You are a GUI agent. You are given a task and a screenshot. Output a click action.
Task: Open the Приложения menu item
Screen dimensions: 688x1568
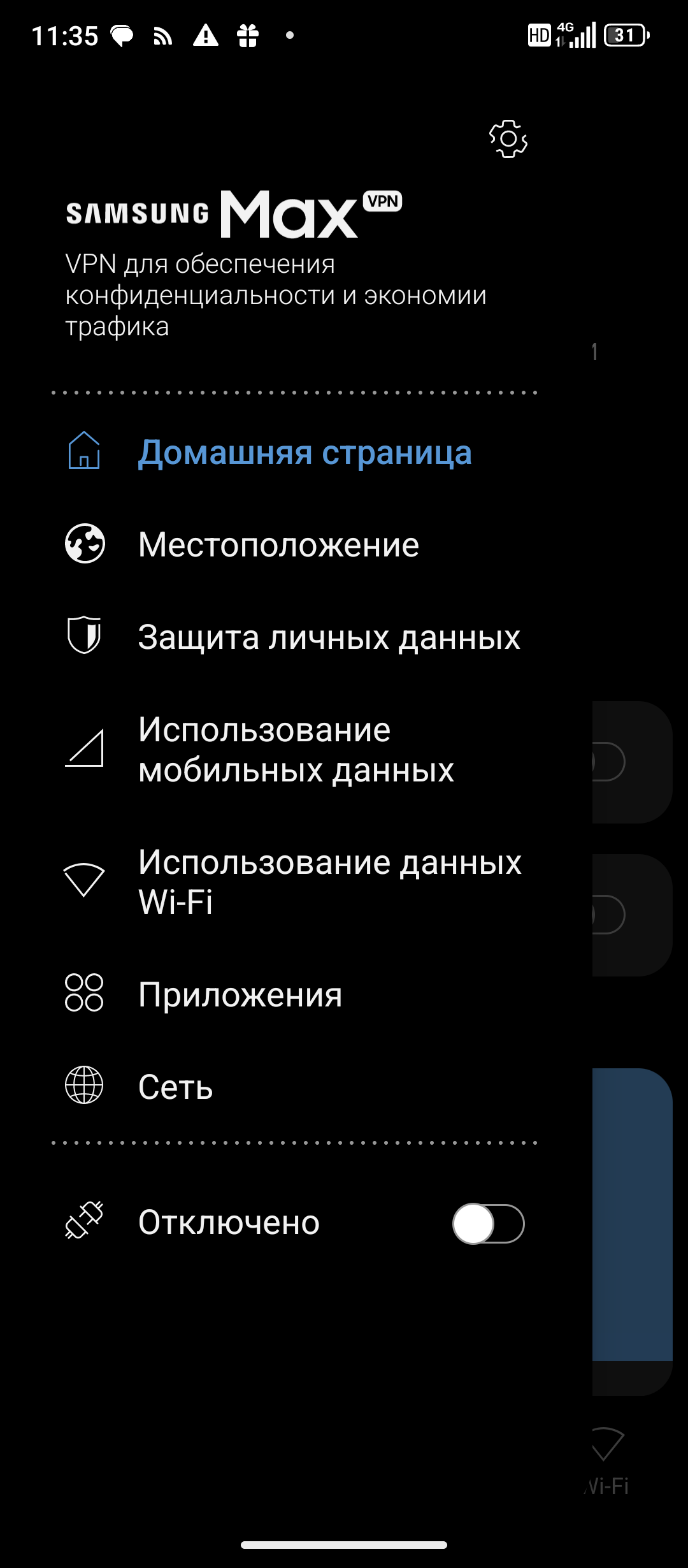240,994
